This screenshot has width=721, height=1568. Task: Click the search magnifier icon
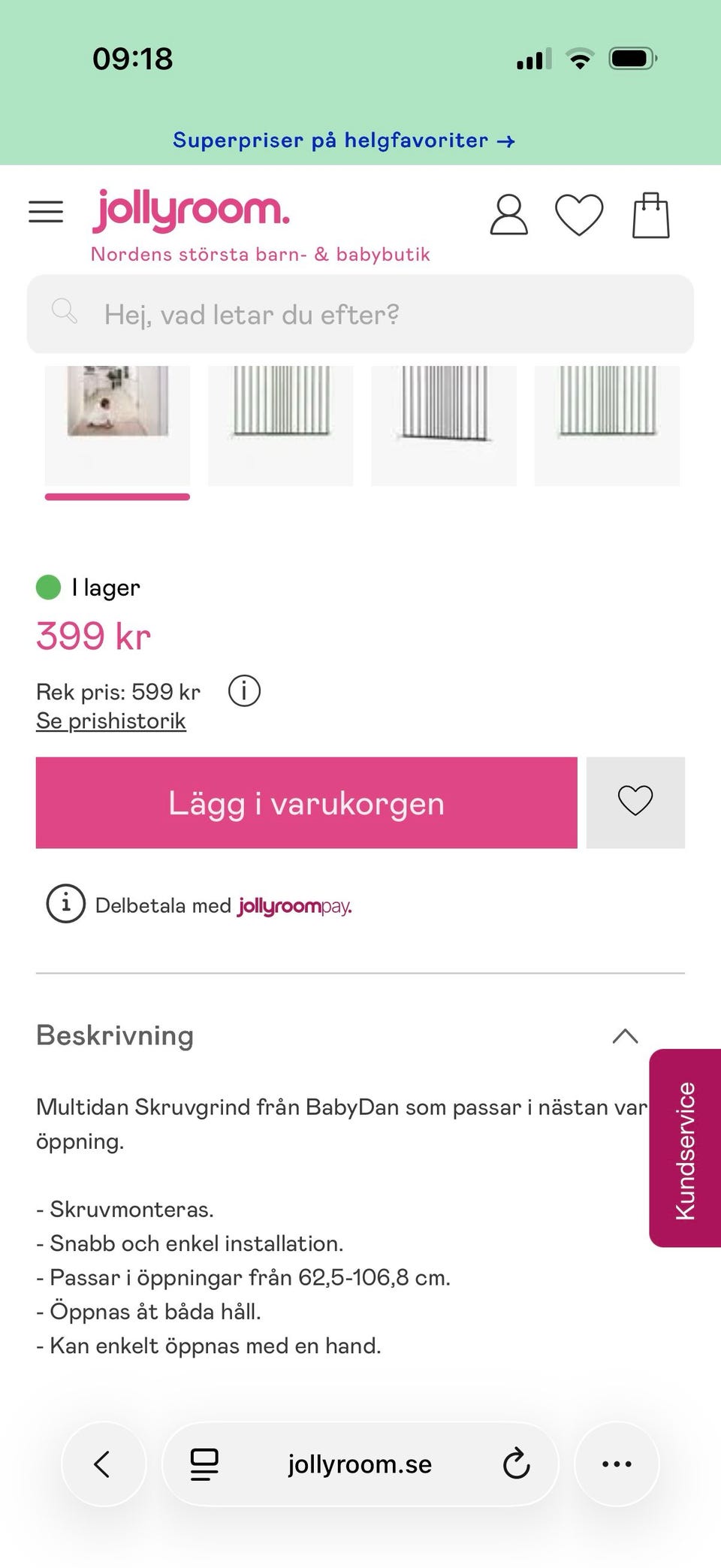65,312
